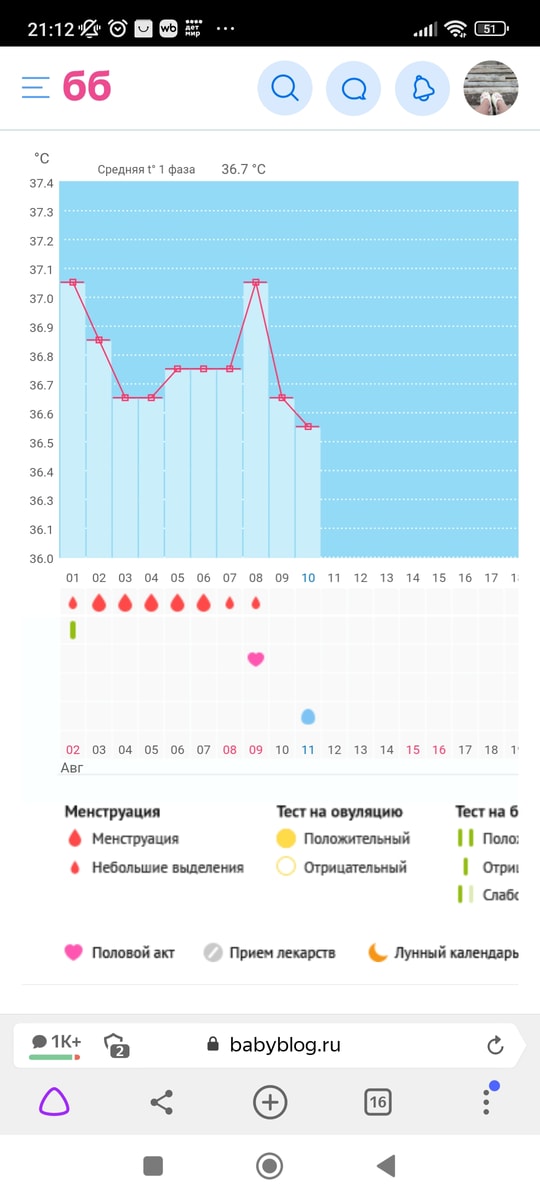
Task: Open the notifications bell
Action: coord(423,89)
